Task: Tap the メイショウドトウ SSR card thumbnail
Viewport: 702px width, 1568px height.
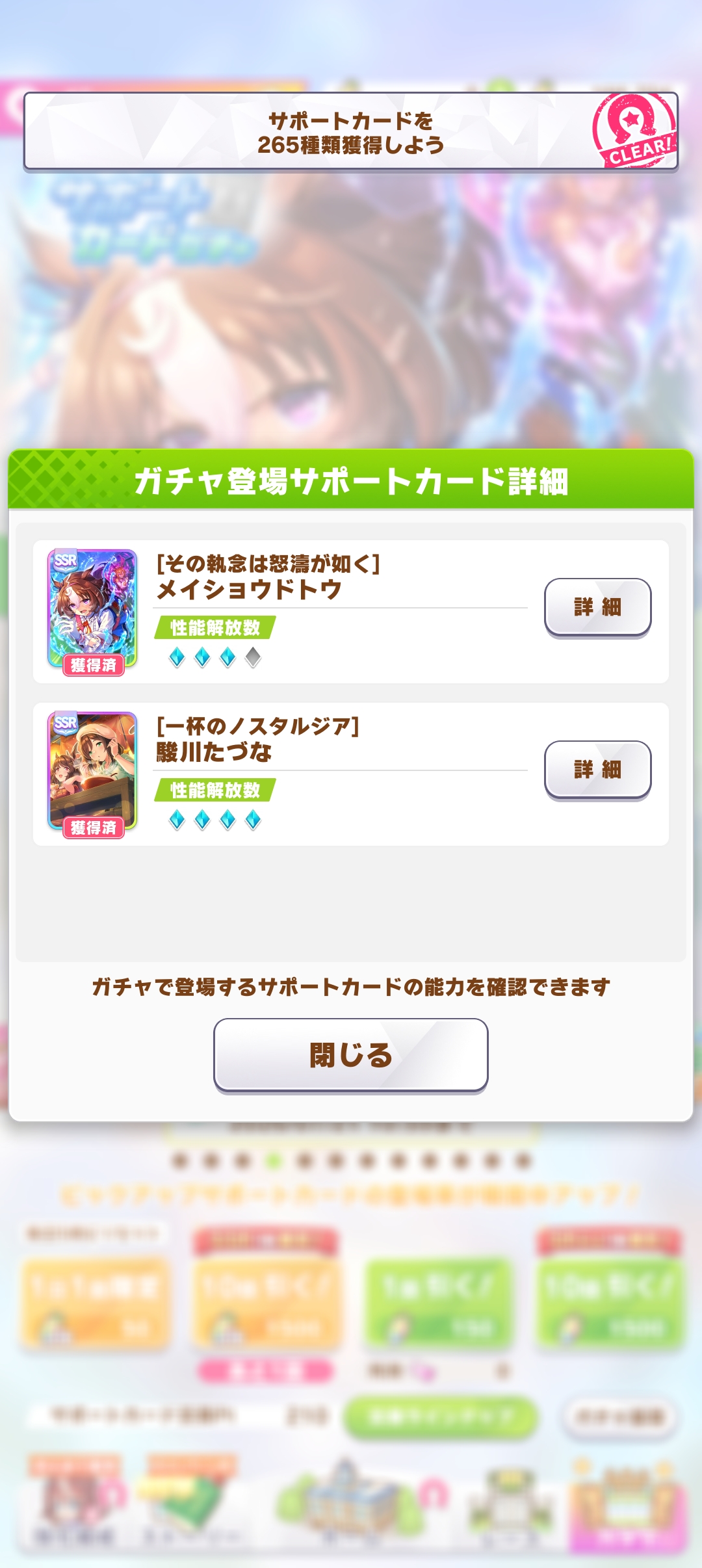Action: tap(92, 611)
